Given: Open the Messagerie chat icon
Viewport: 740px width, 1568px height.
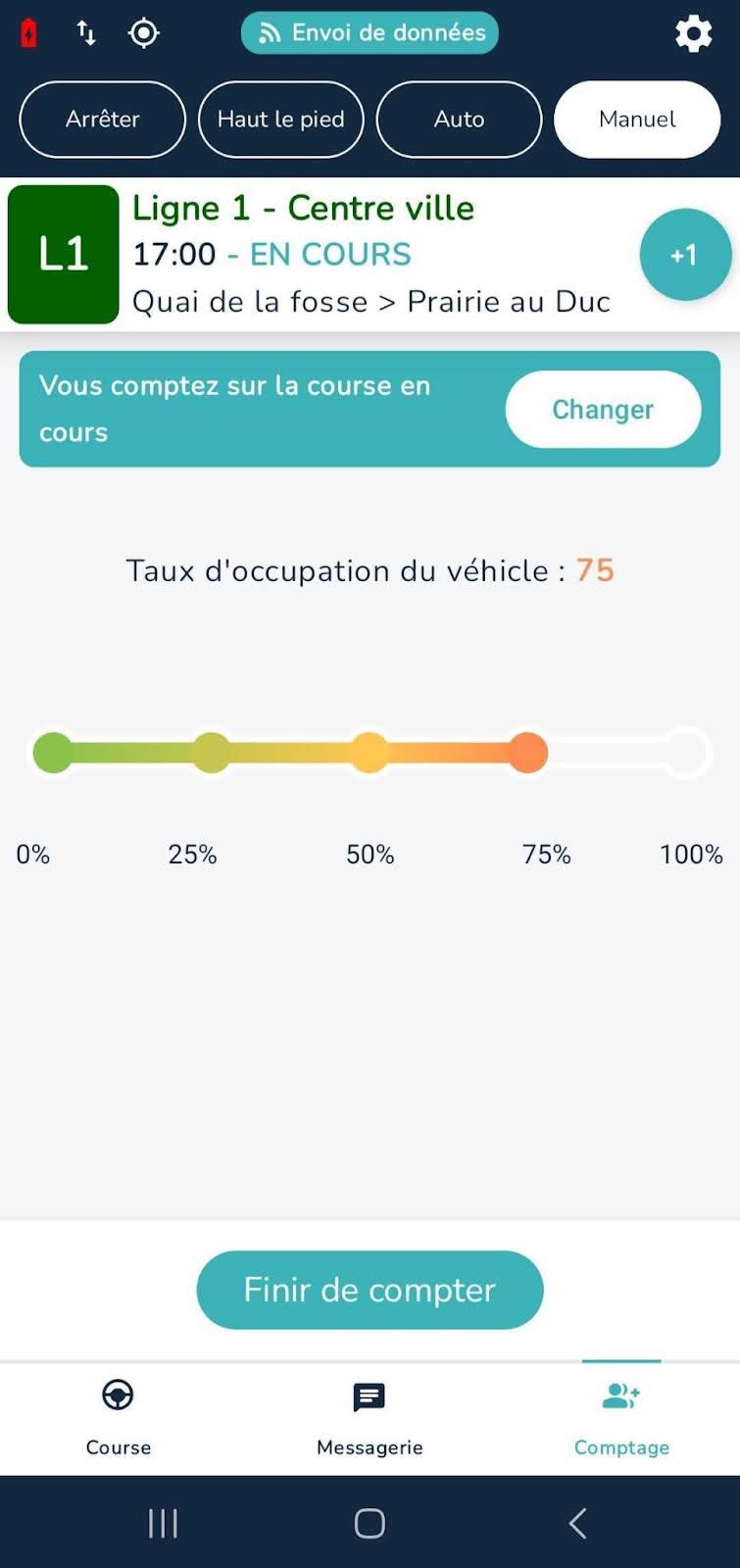Looking at the screenshot, I should (370, 1397).
